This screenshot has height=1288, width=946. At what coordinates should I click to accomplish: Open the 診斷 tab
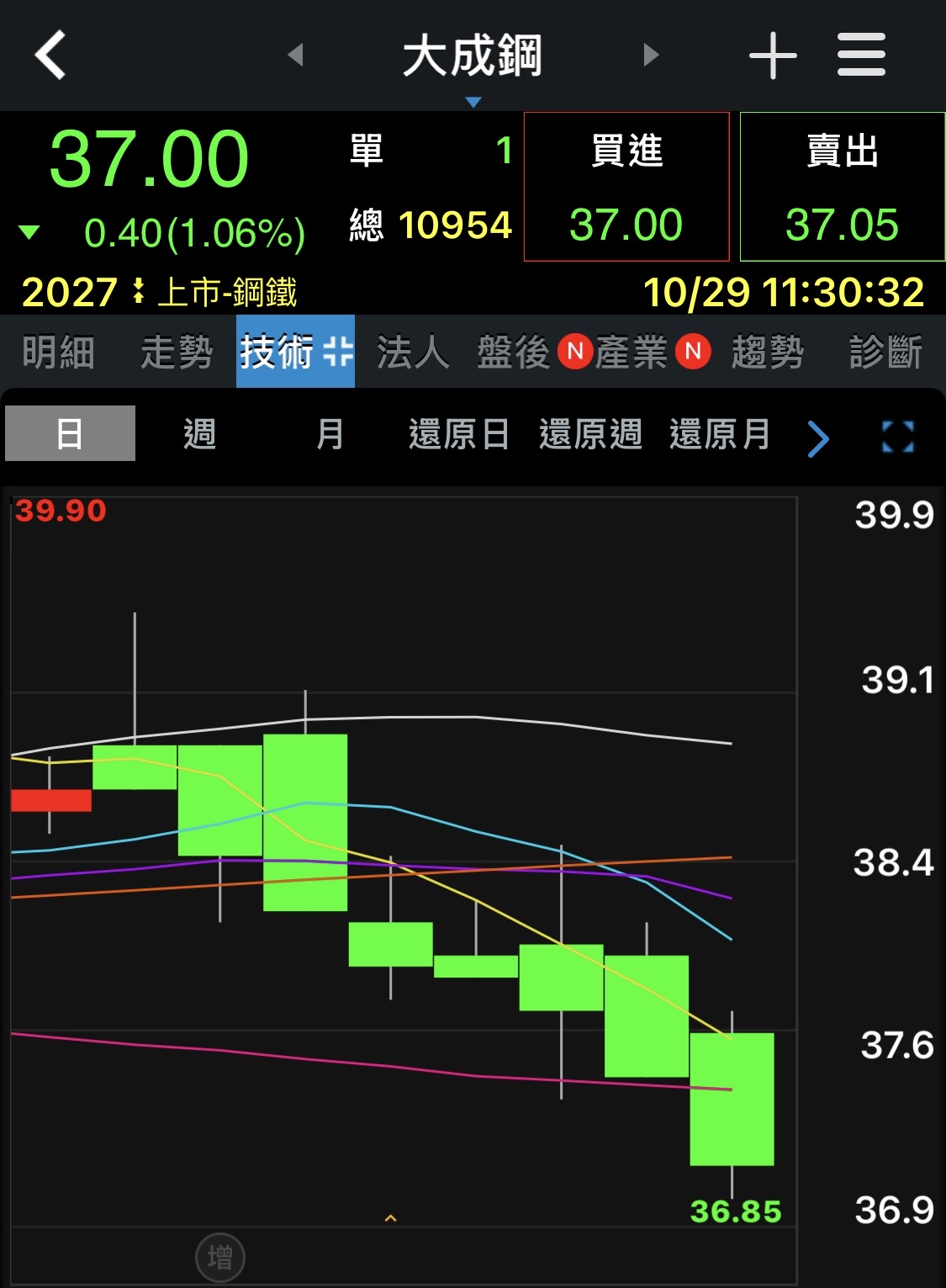(x=885, y=352)
